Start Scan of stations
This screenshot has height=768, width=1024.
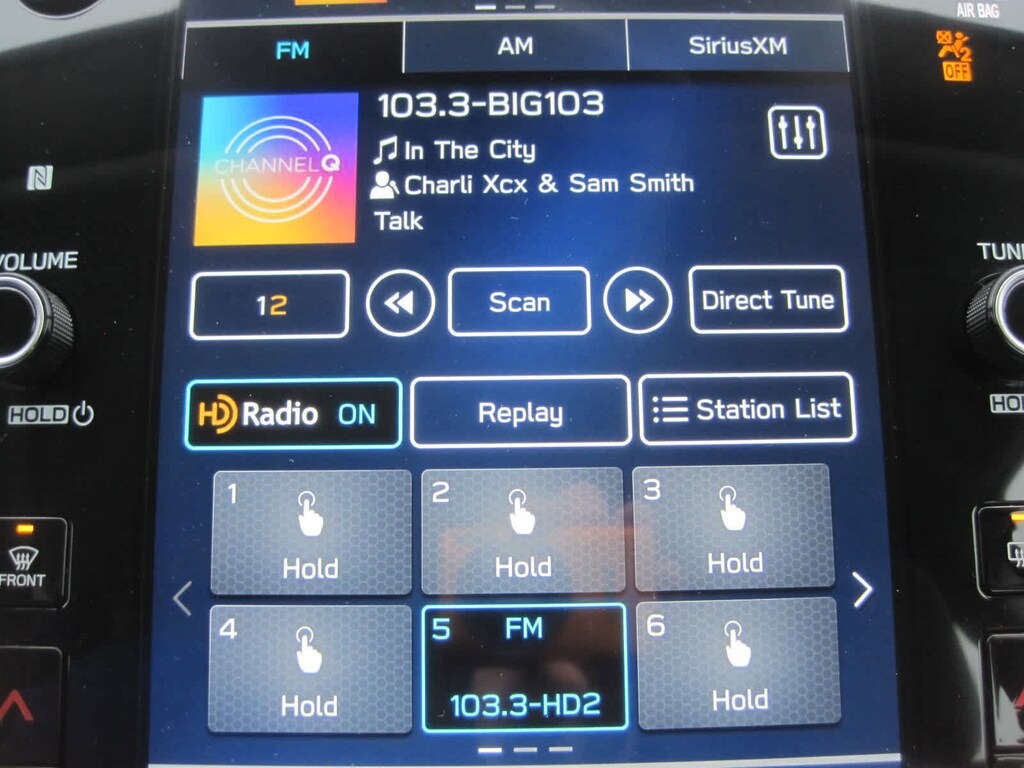click(519, 302)
